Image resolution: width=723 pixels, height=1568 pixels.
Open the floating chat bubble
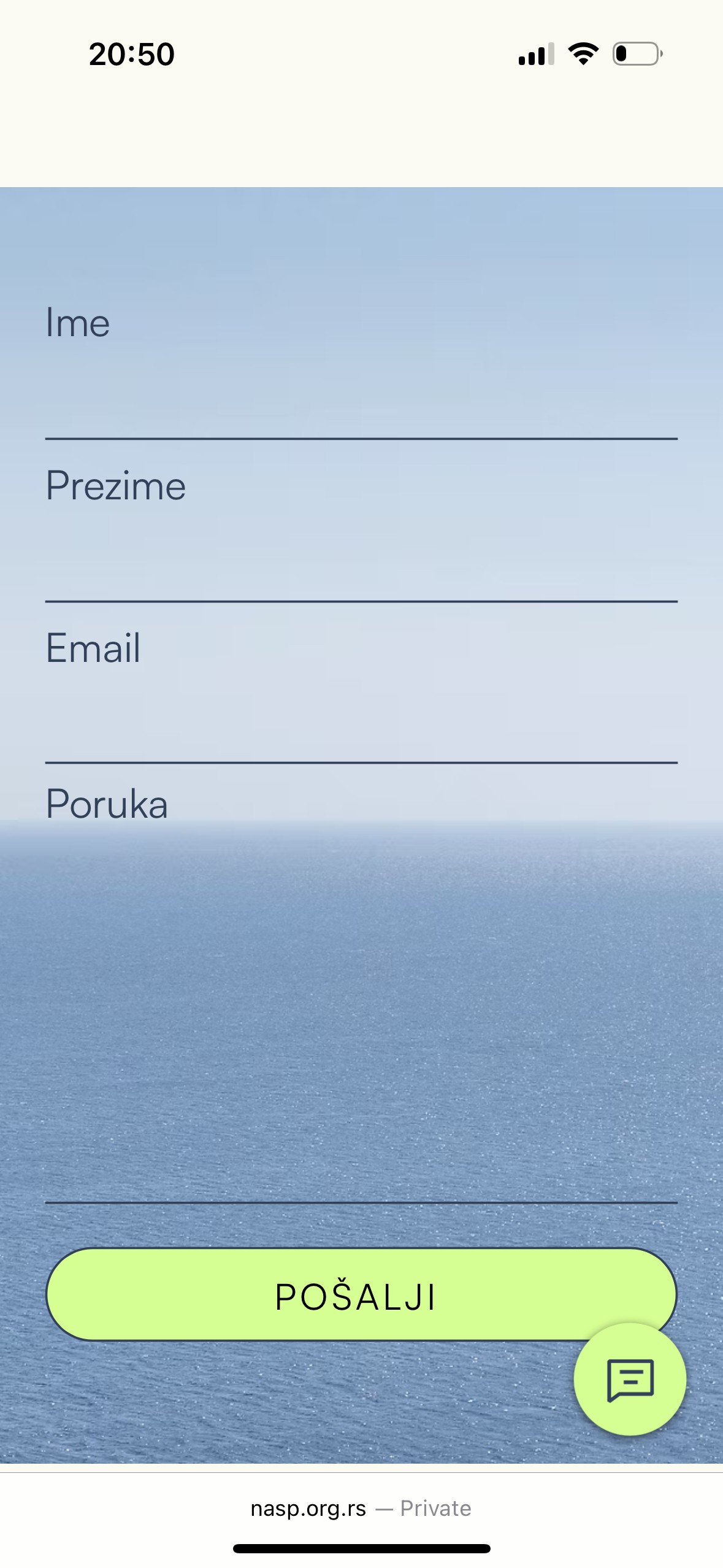[x=629, y=1379]
